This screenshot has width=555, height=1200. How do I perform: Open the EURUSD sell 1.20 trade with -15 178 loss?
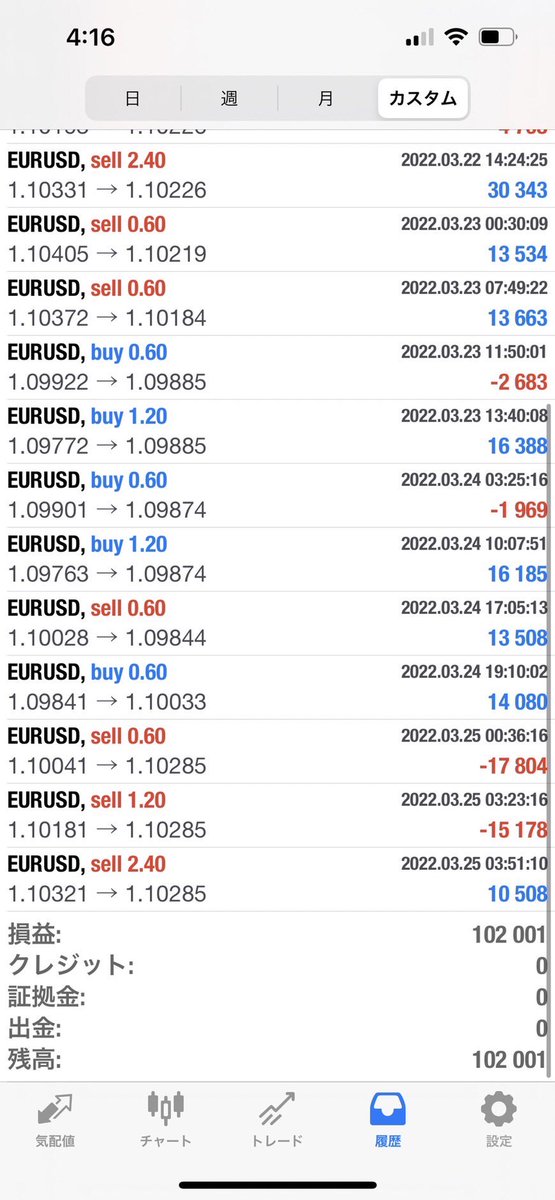click(x=277, y=815)
